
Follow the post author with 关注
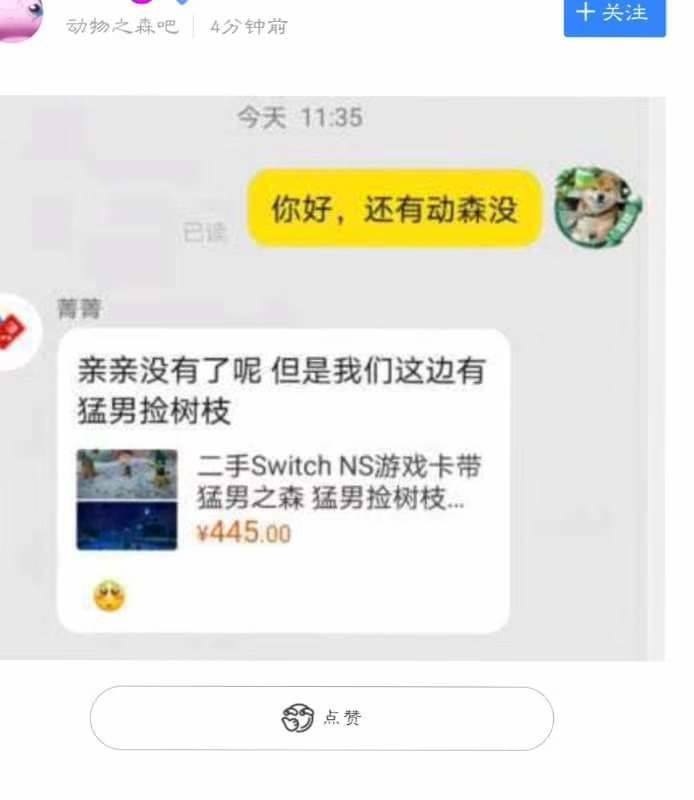614,15
